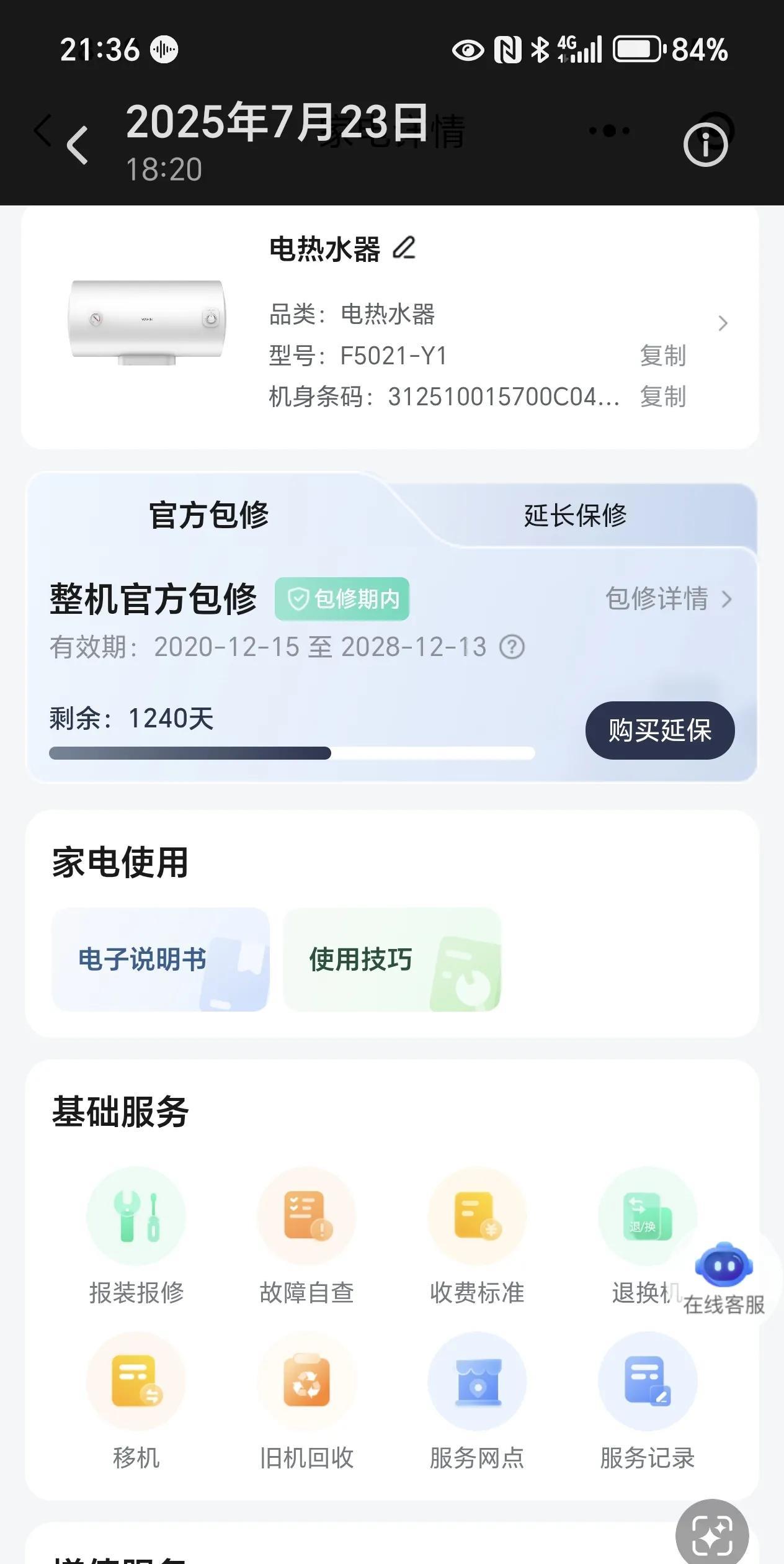Image resolution: width=784 pixels, height=1564 pixels.
Task: Copy the model number F5021-Y1
Action: [662, 356]
